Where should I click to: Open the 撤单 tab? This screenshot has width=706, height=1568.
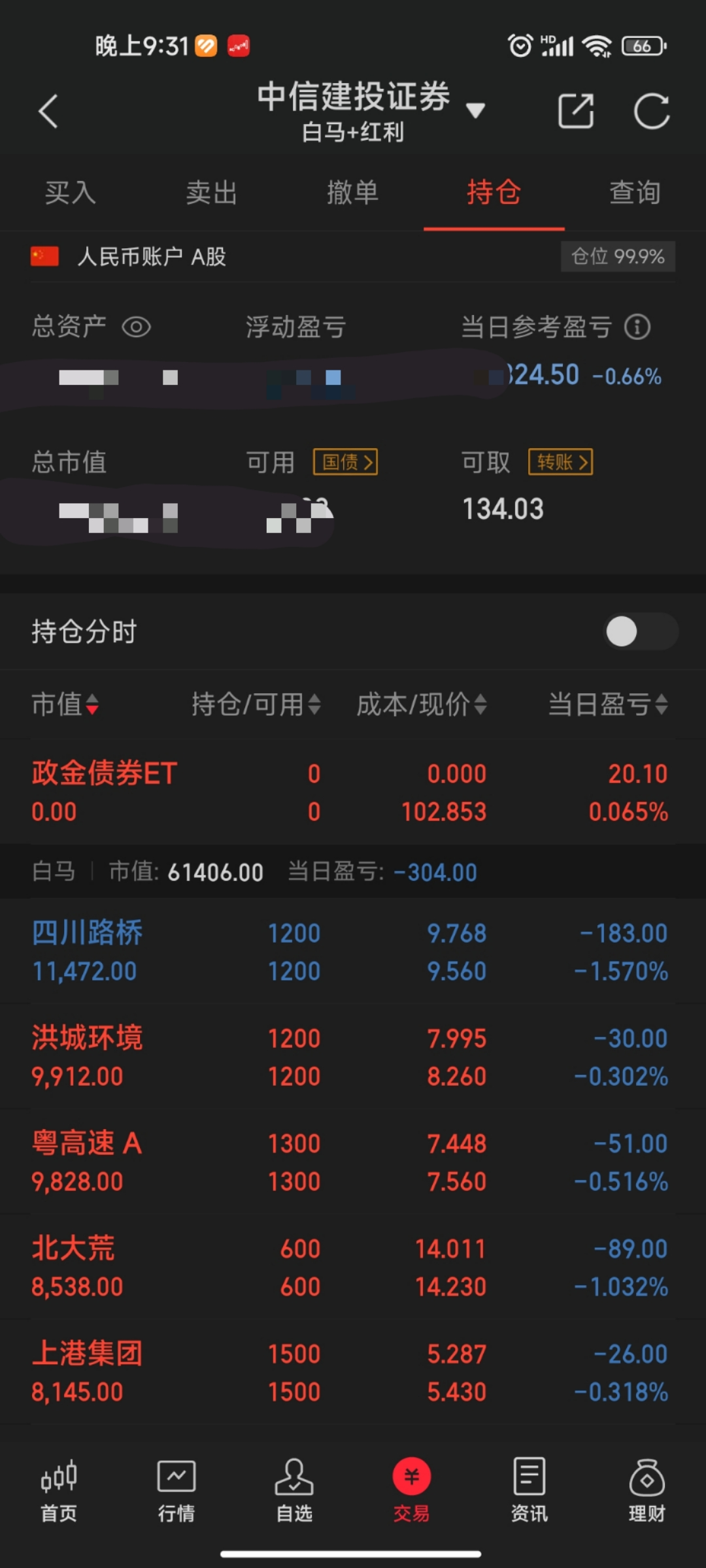353,193
